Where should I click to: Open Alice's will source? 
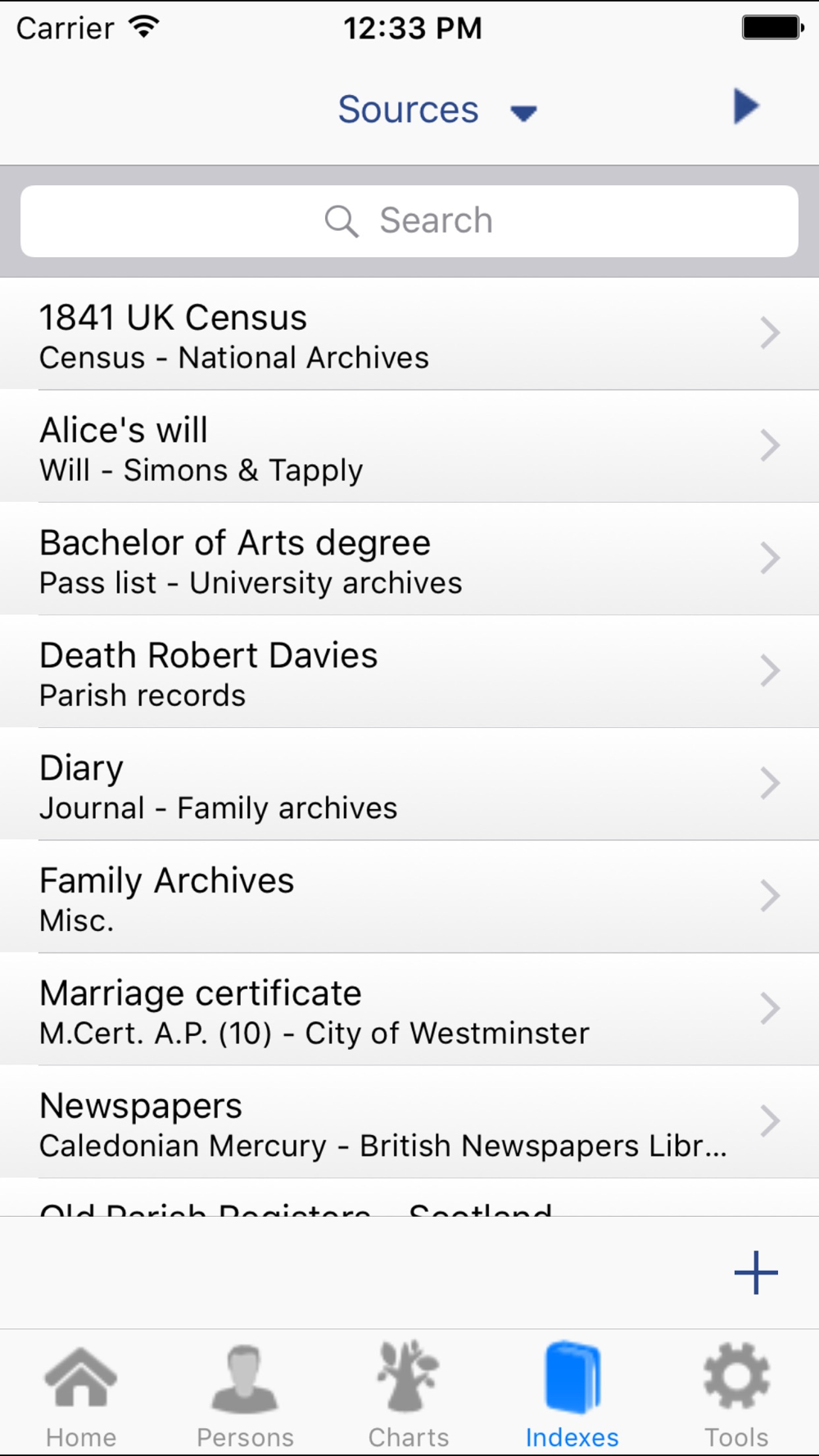point(409,446)
